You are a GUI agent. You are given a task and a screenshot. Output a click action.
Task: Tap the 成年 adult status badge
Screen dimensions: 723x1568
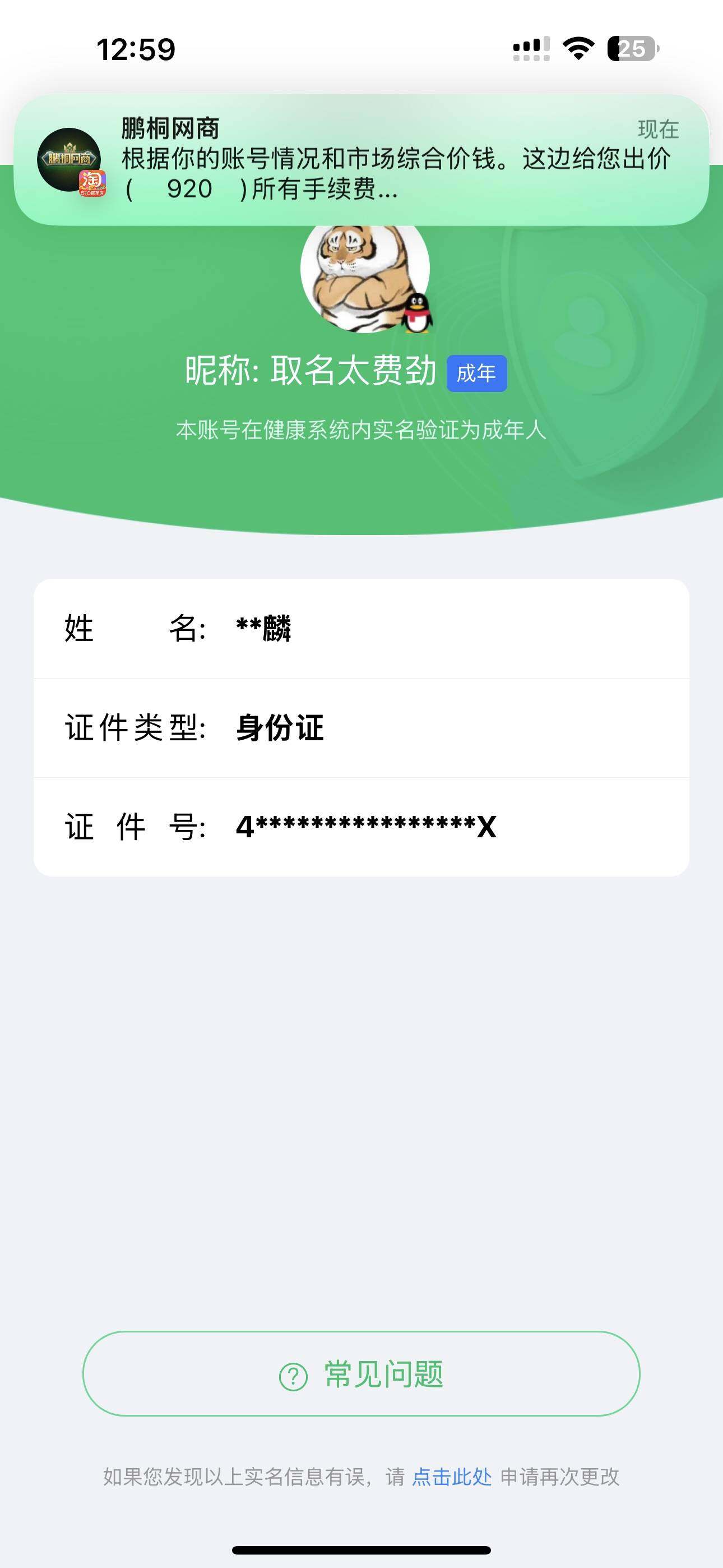point(477,373)
